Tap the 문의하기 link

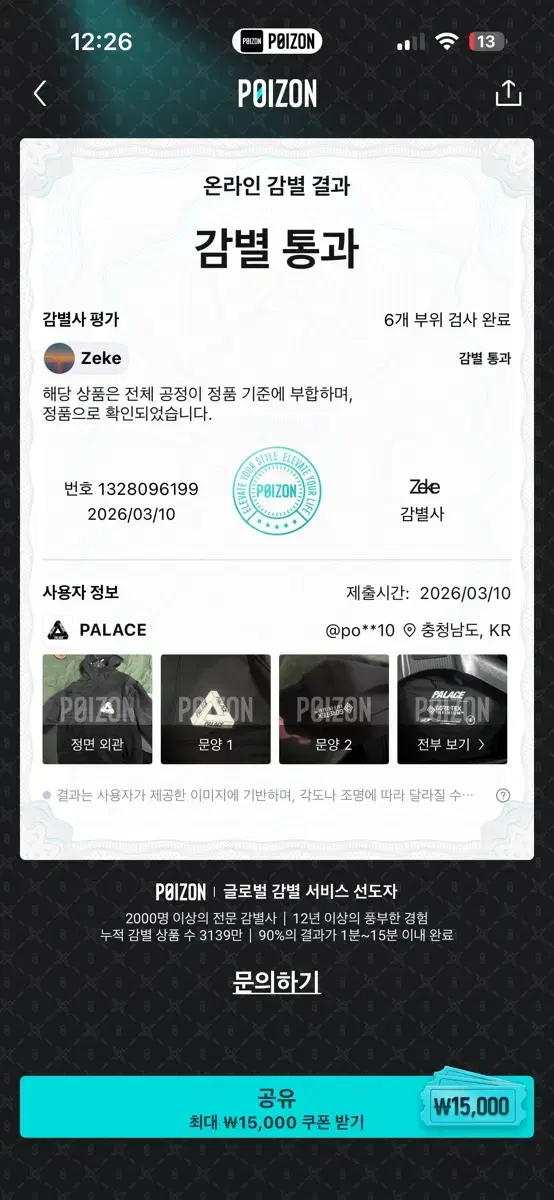pyautogui.click(x=277, y=982)
